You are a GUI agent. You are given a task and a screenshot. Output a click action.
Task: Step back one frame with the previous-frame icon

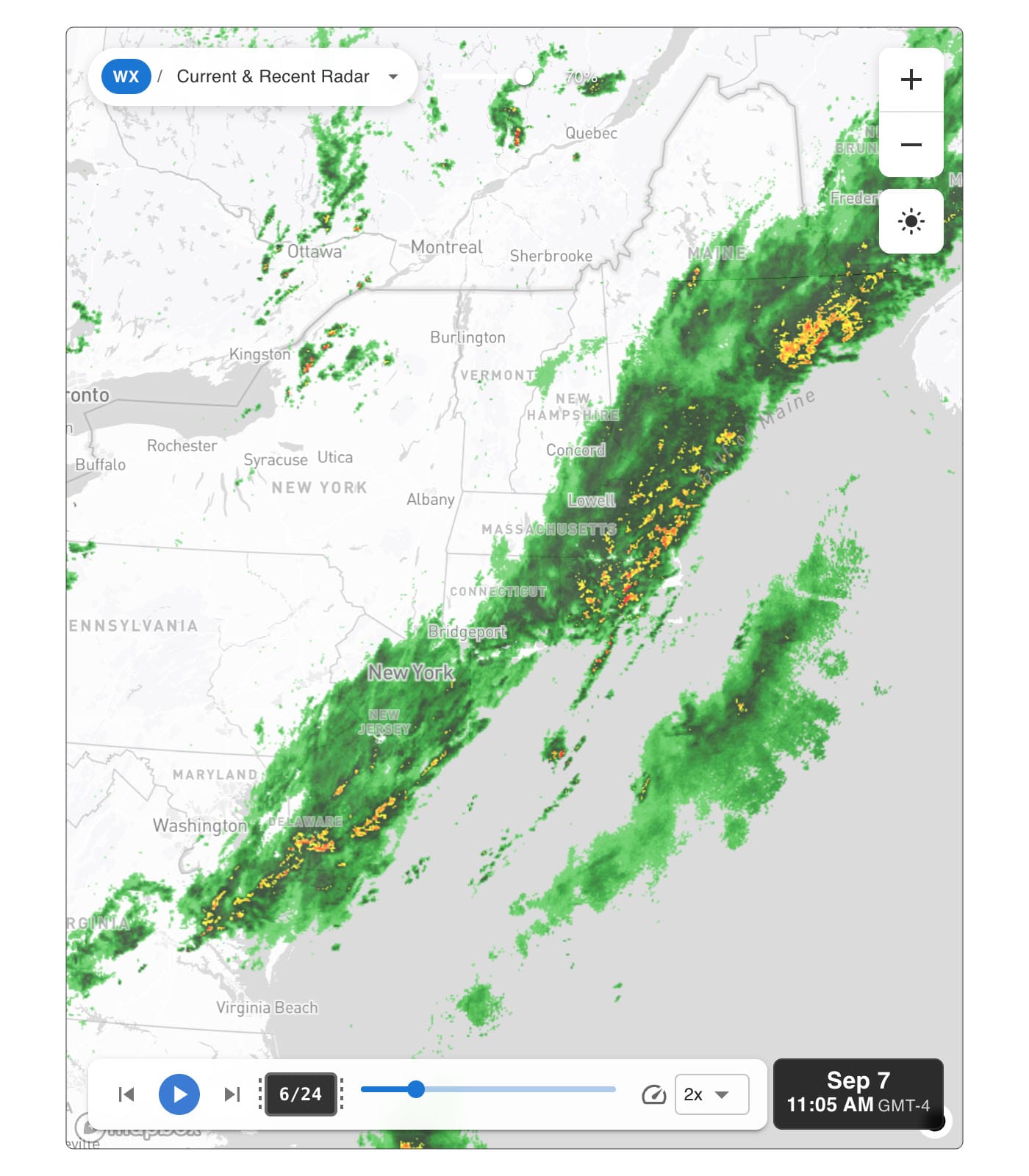pyautogui.click(x=125, y=1094)
